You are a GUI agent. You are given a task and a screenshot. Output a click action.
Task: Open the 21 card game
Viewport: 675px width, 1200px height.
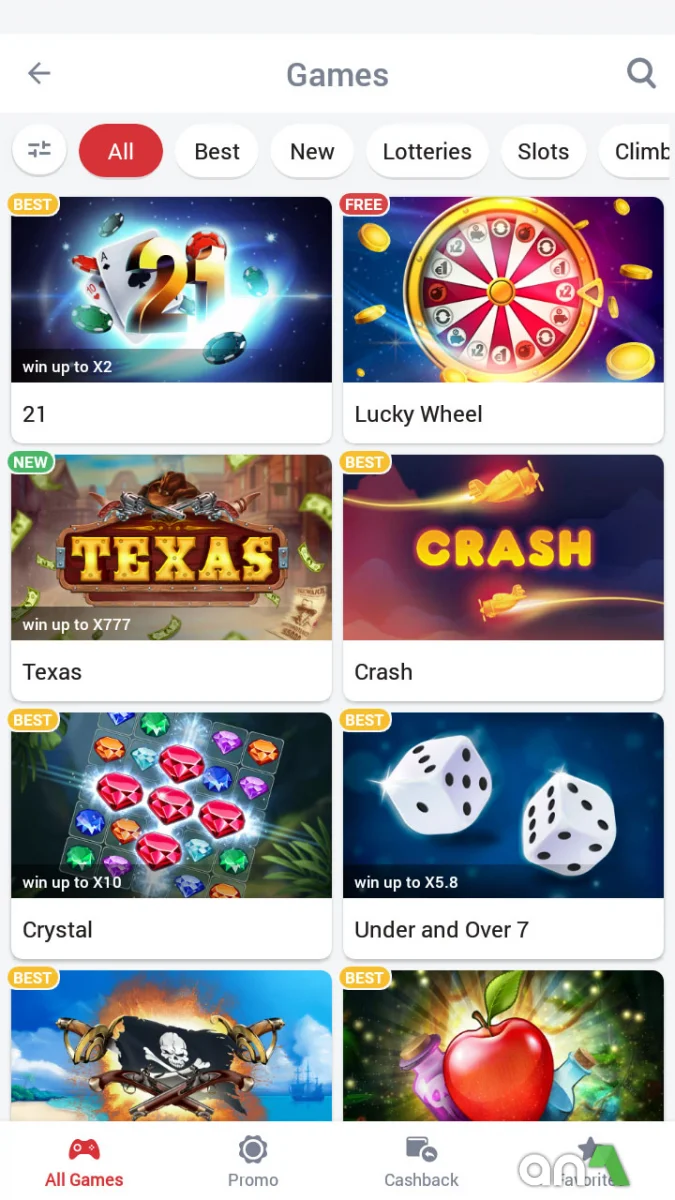point(171,318)
